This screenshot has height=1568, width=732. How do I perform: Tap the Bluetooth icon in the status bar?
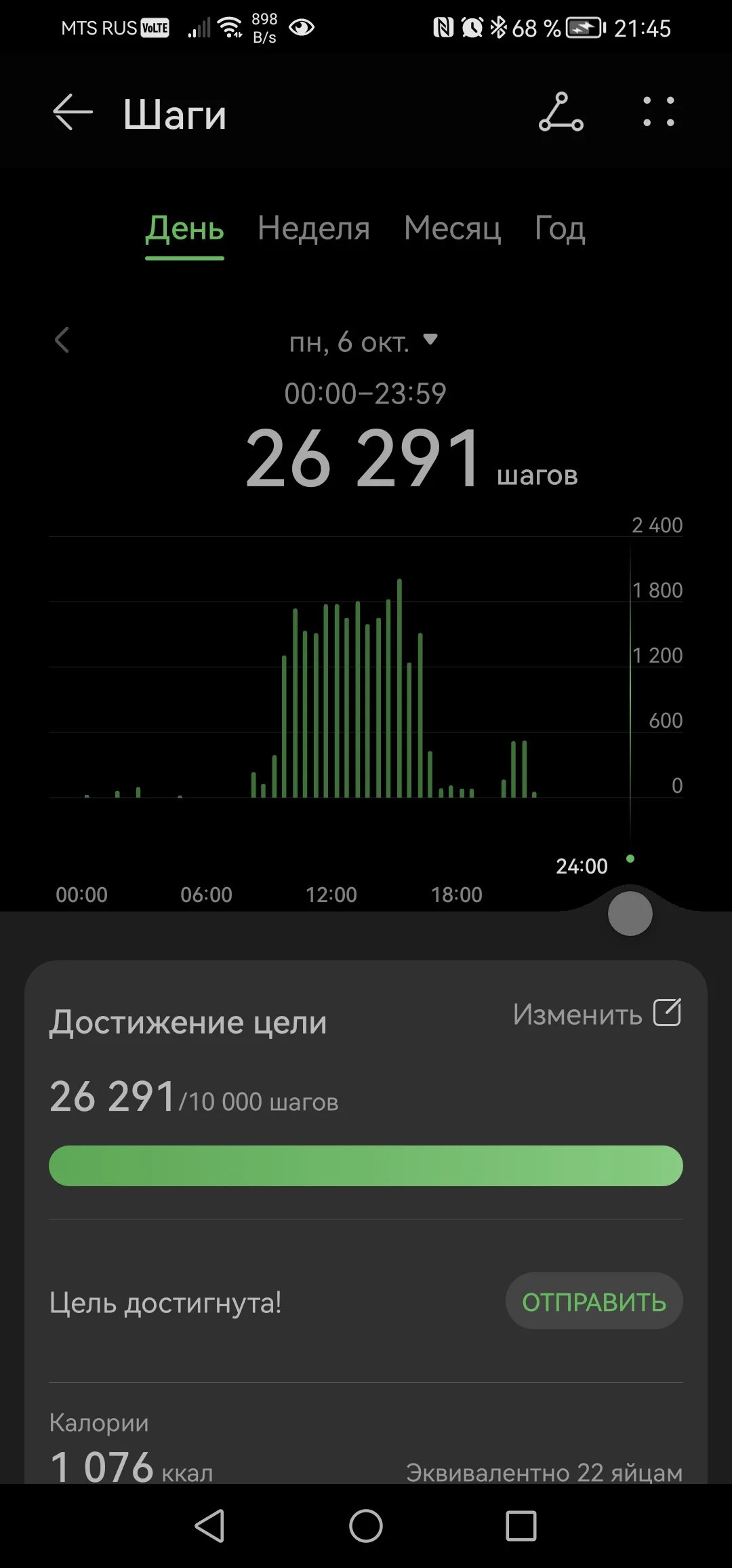[497, 28]
